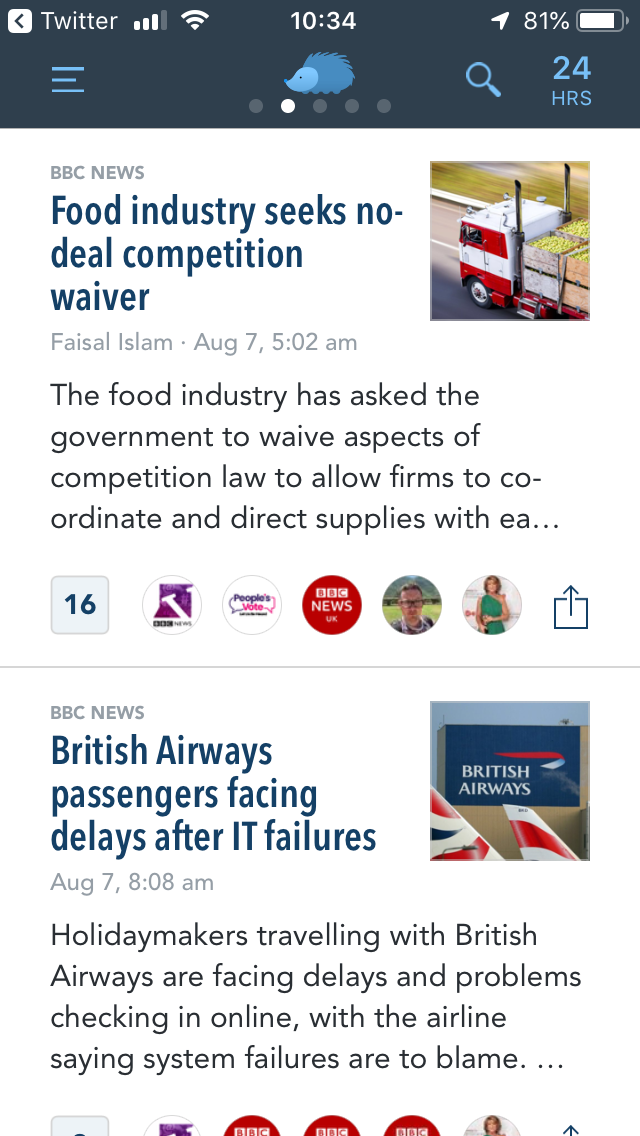Open the British Airways article thumbnail
This screenshot has width=640, height=1136.
pyautogui.click(x=509, y=781)
